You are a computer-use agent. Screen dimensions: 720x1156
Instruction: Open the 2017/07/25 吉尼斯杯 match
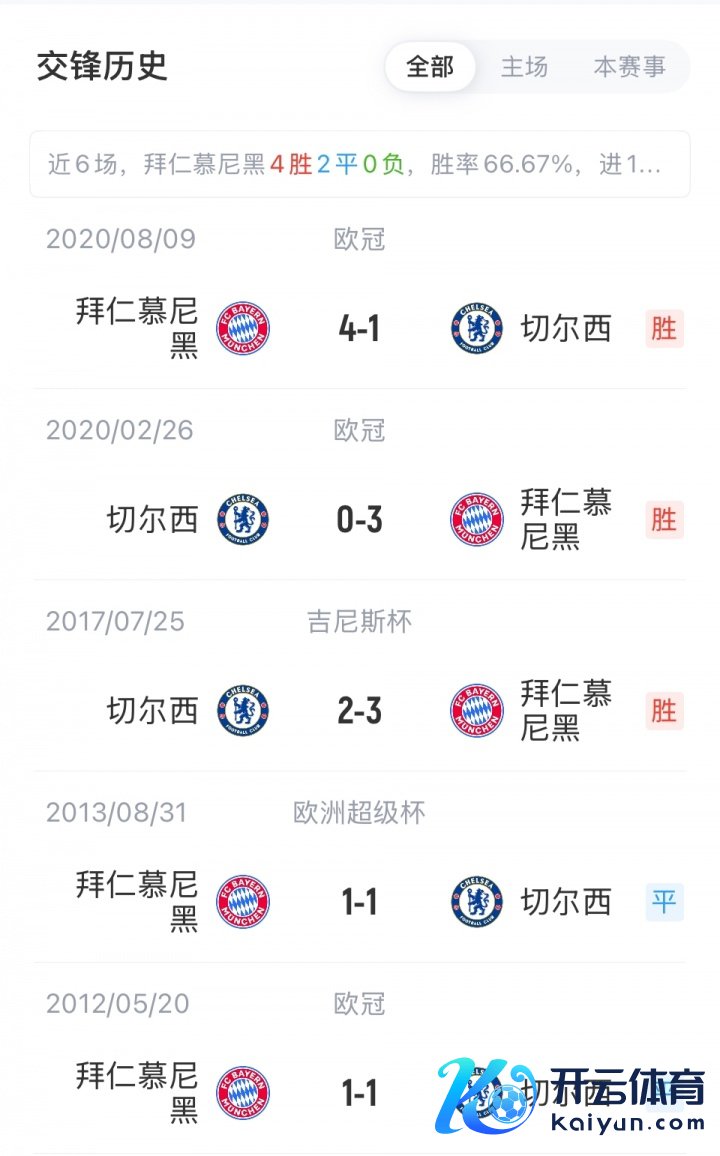360,711
